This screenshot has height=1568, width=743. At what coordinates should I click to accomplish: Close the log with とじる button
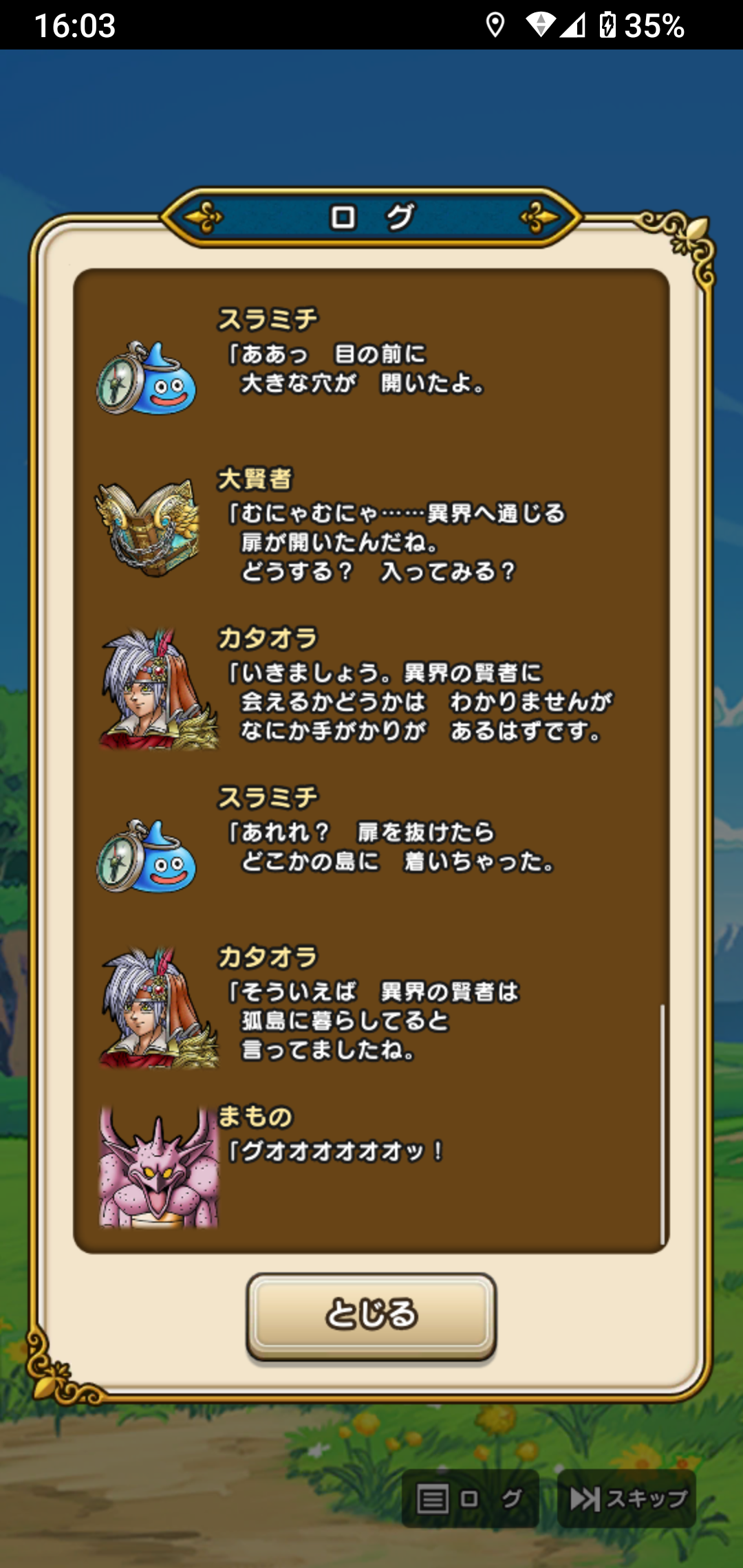371,1315
